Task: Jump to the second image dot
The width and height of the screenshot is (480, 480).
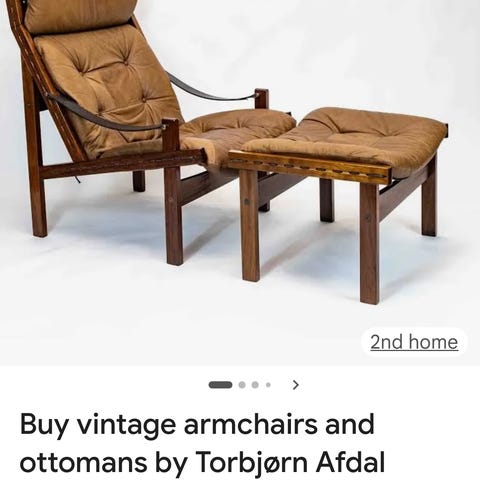Action: tap(242, 385)
